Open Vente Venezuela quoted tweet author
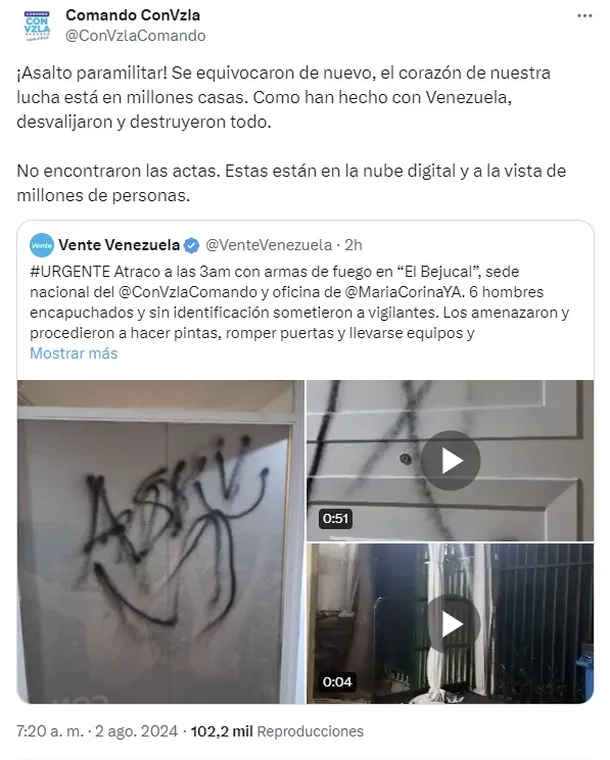This screenshot has width=610, height=760. tap(119, 244)
